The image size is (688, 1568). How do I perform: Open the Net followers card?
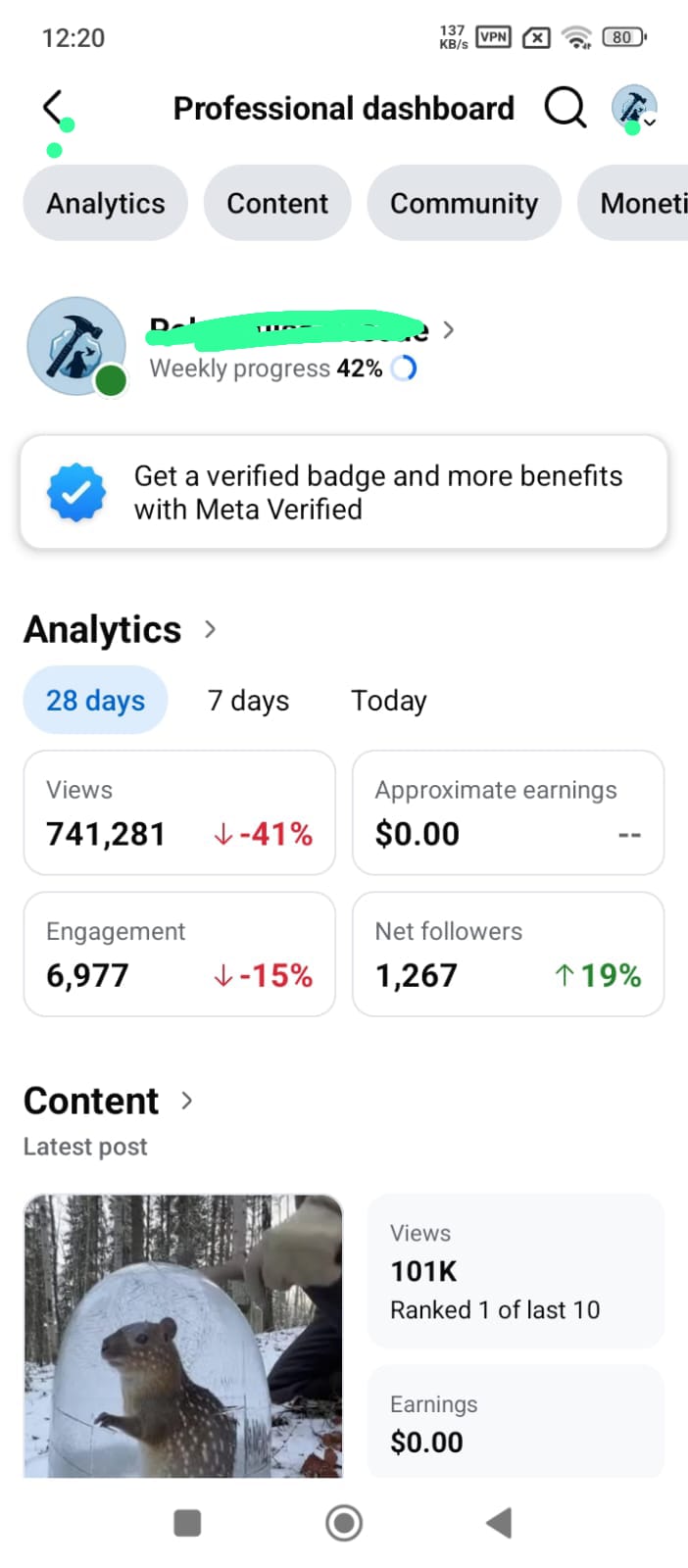pos(508,954)
